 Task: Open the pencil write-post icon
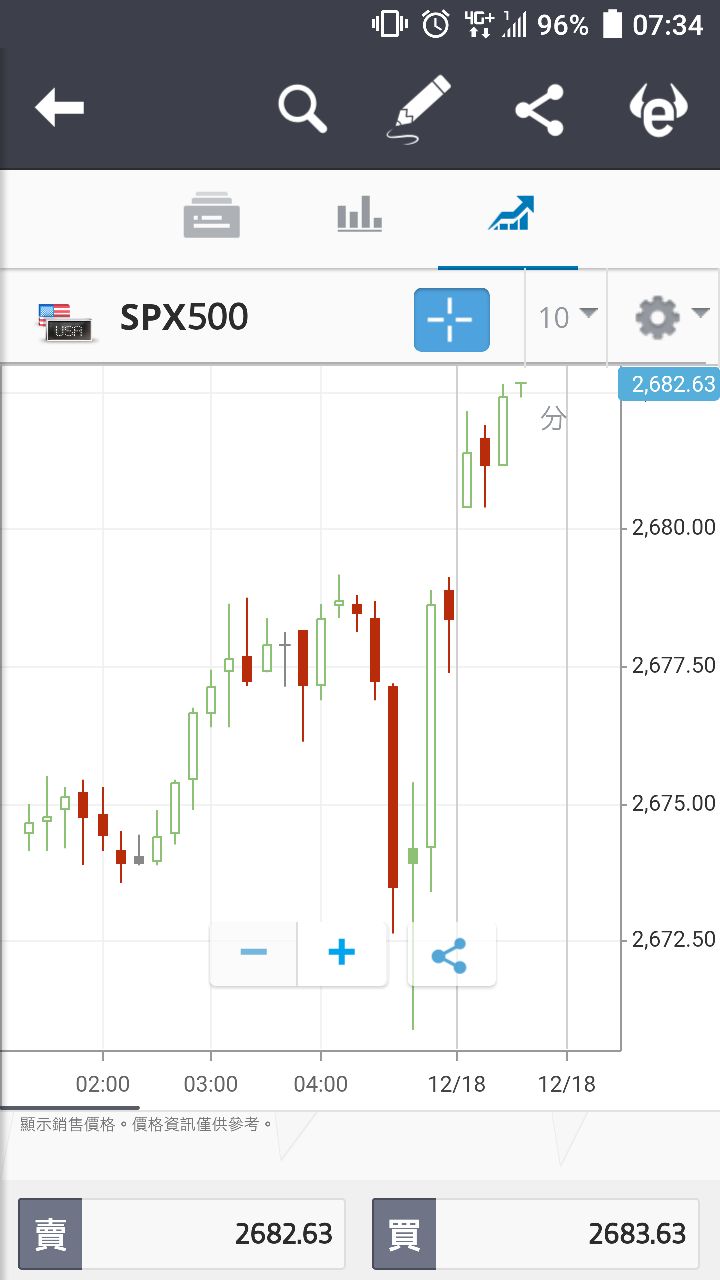click(x=418, y=107)
